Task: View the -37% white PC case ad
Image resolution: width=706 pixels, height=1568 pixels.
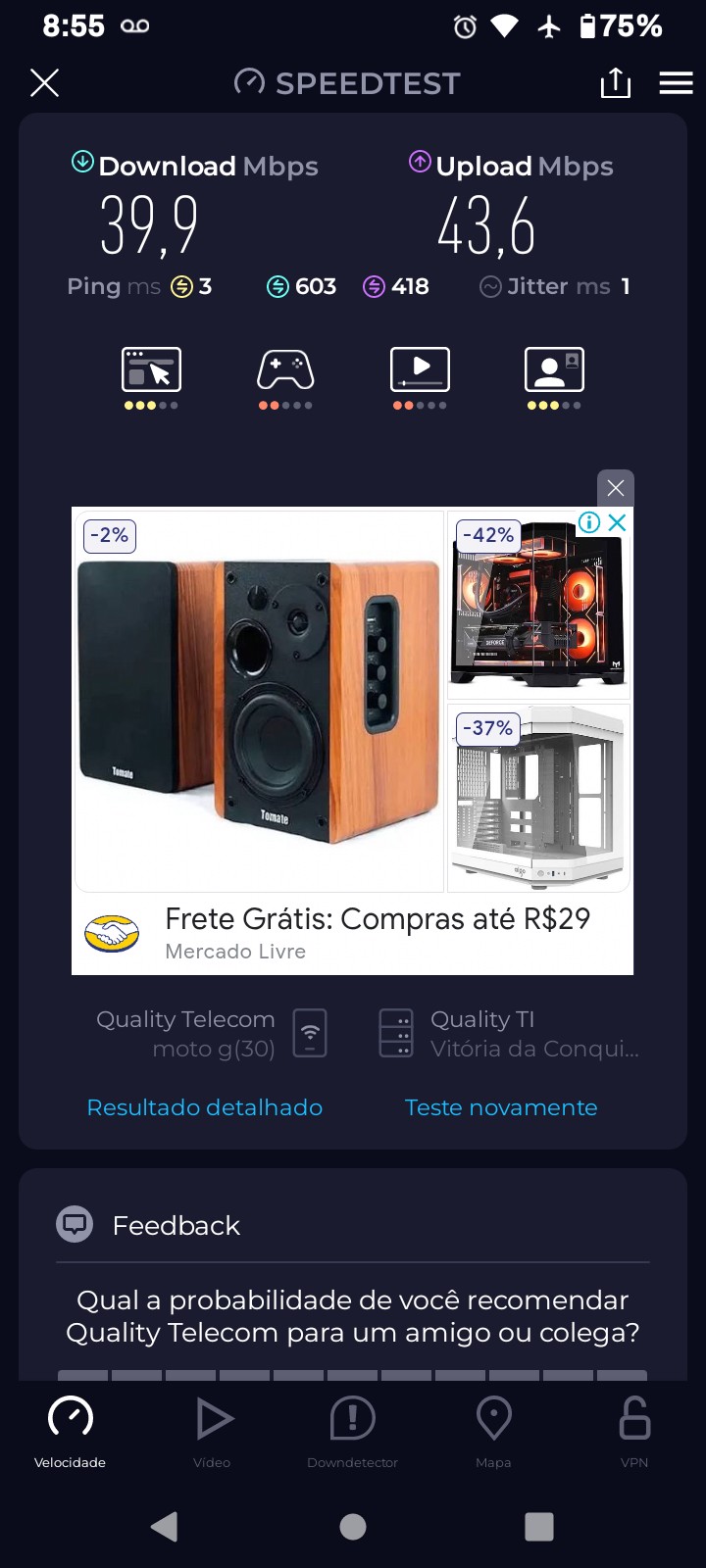Action: coord(538,798)
